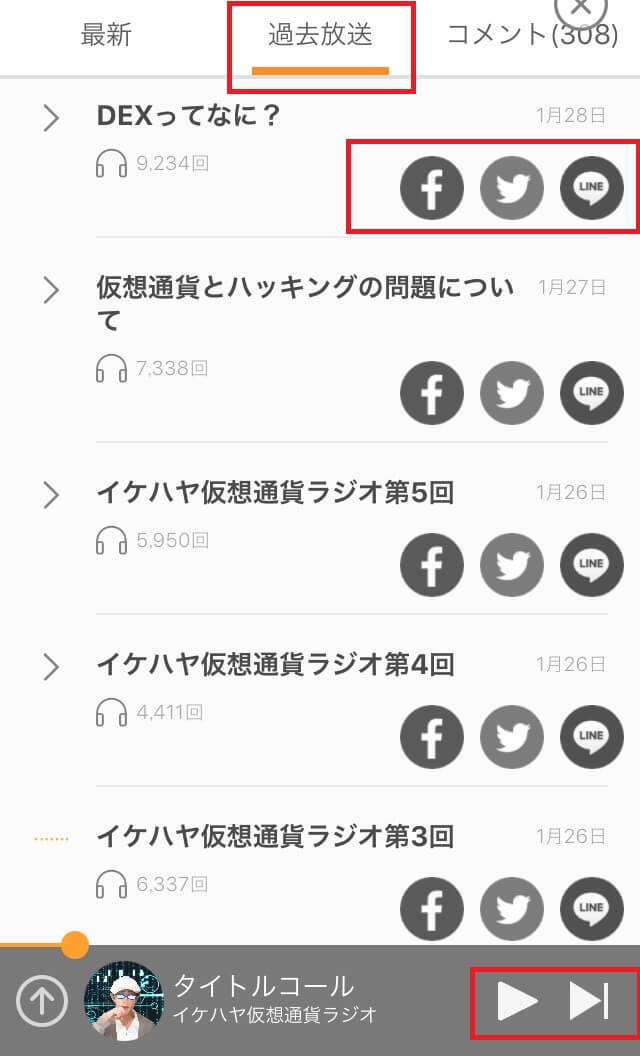The width and height of the screenshot is (640, 1056).
Task: Open イケハヤ仮想通貨ラジオ第4回
Action: [x=275, y=665]
